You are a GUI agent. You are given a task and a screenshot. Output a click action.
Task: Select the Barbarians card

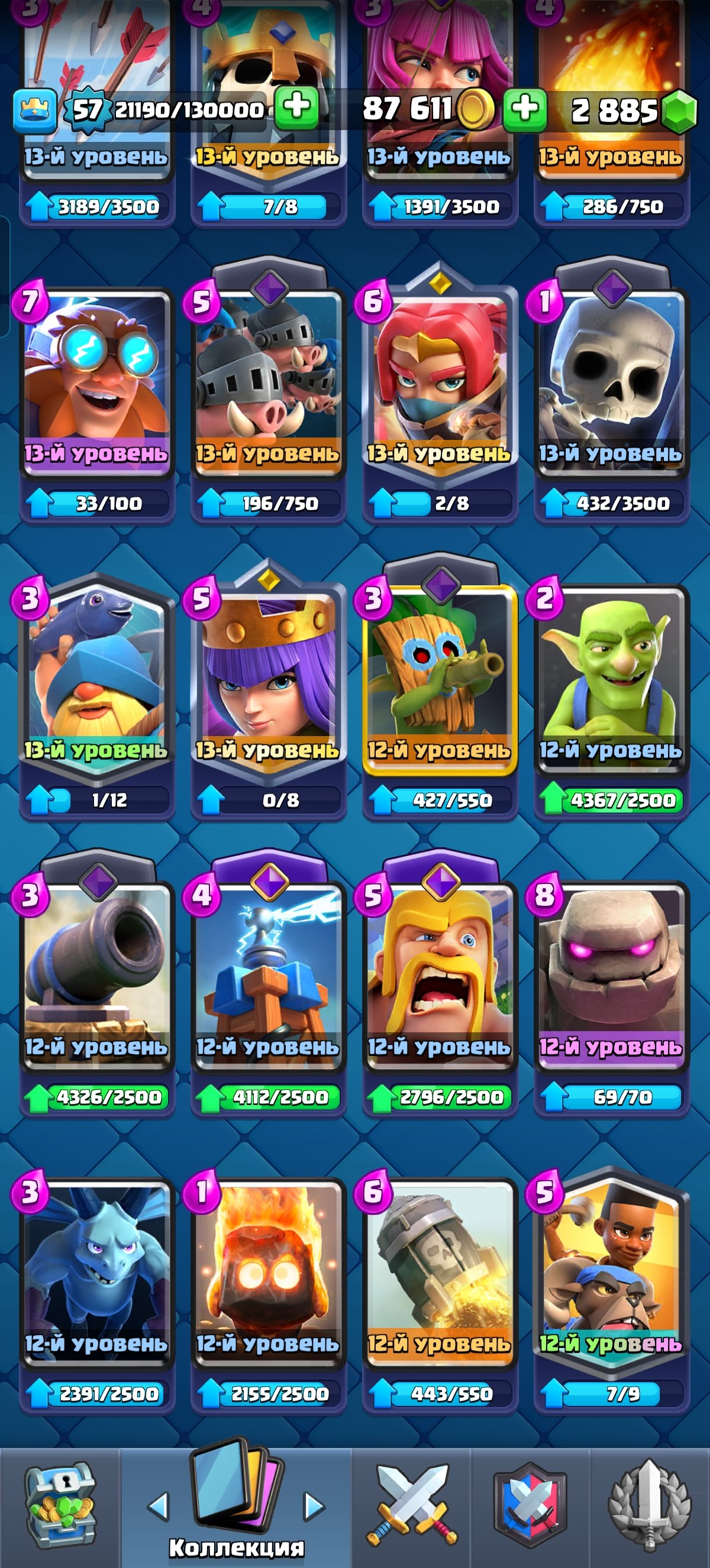point(439,977)
